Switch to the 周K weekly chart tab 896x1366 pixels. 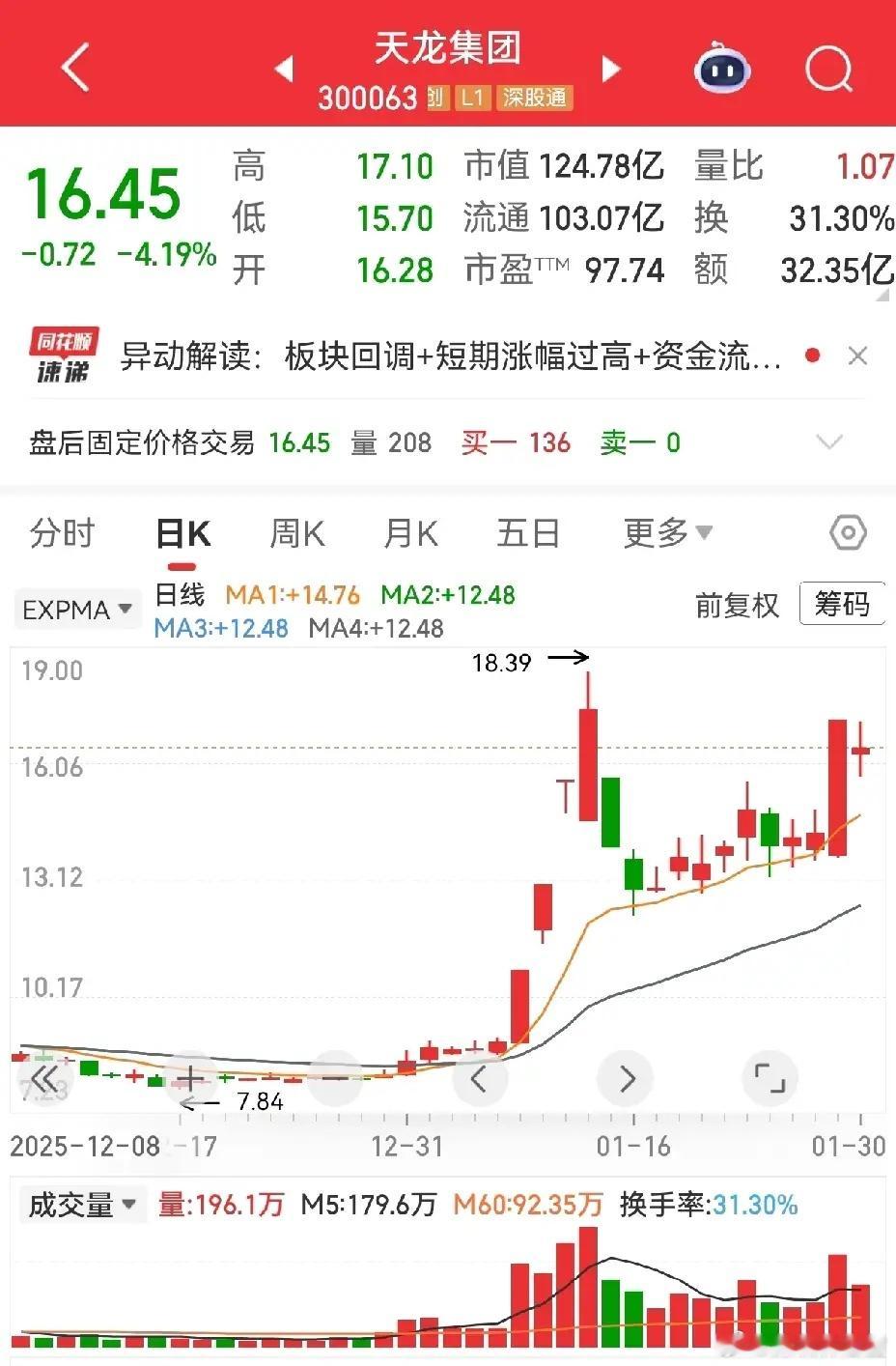pos(295,532)
